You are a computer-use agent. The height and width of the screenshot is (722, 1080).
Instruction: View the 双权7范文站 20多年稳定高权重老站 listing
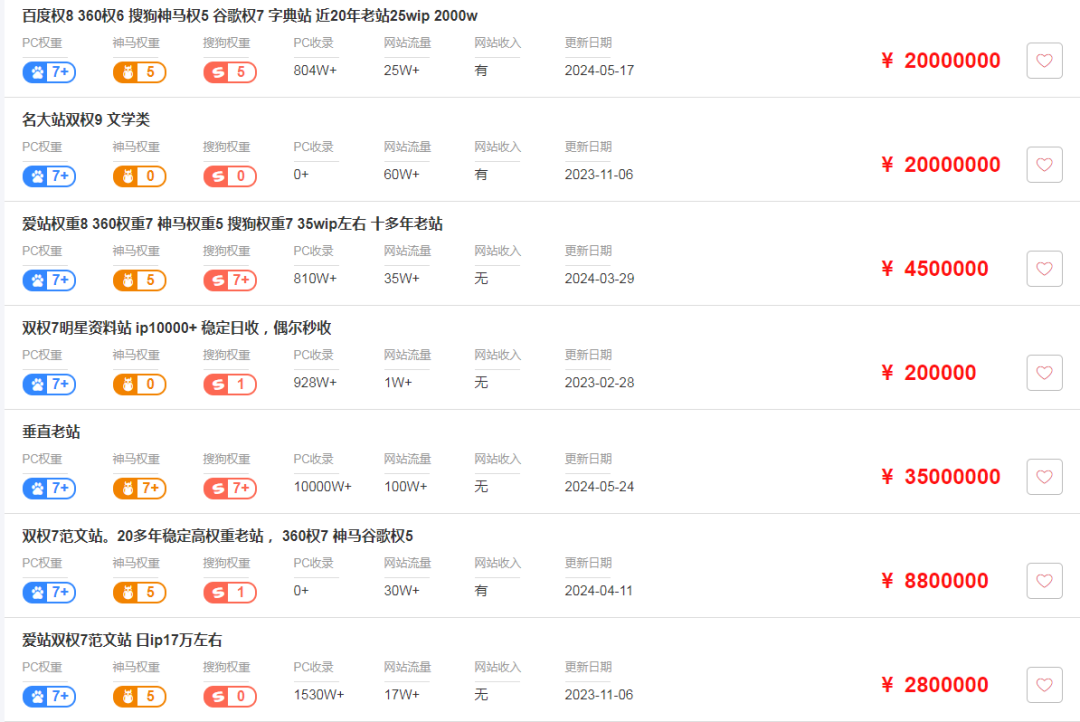pos(217,536)
